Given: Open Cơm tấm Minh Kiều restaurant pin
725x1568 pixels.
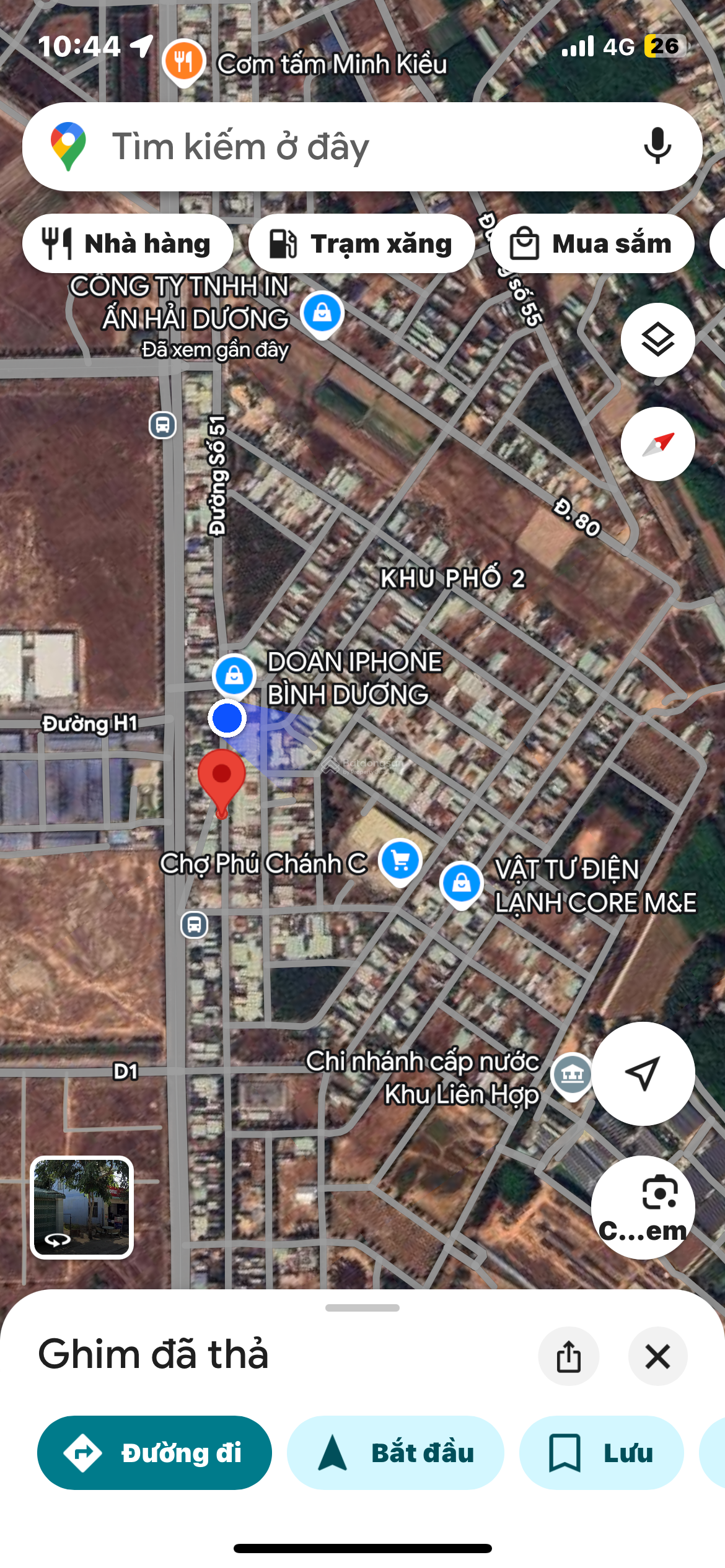Looking at the screenshot, I should point(183,62).
